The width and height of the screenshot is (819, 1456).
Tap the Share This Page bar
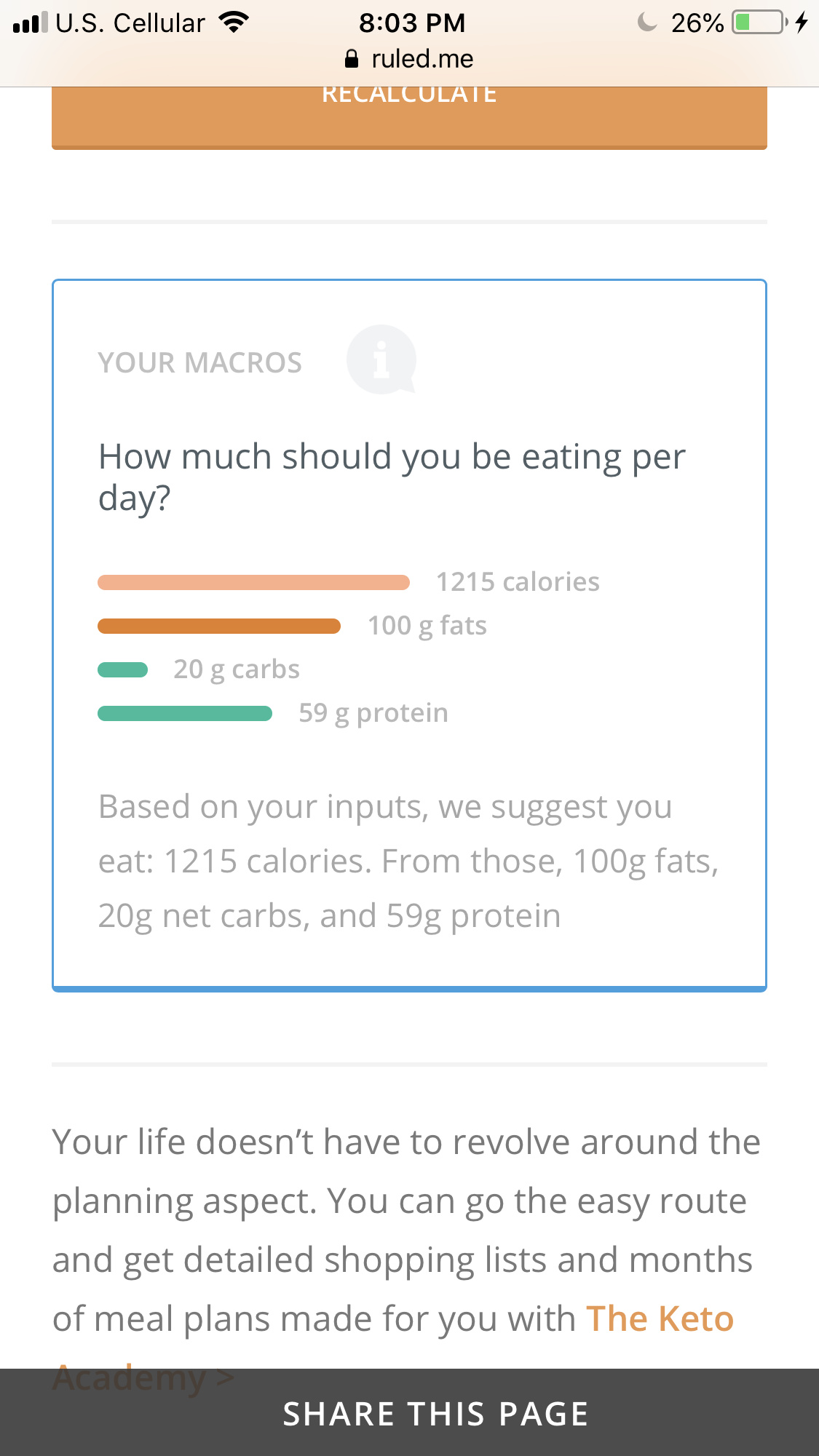pos(409,1412)
